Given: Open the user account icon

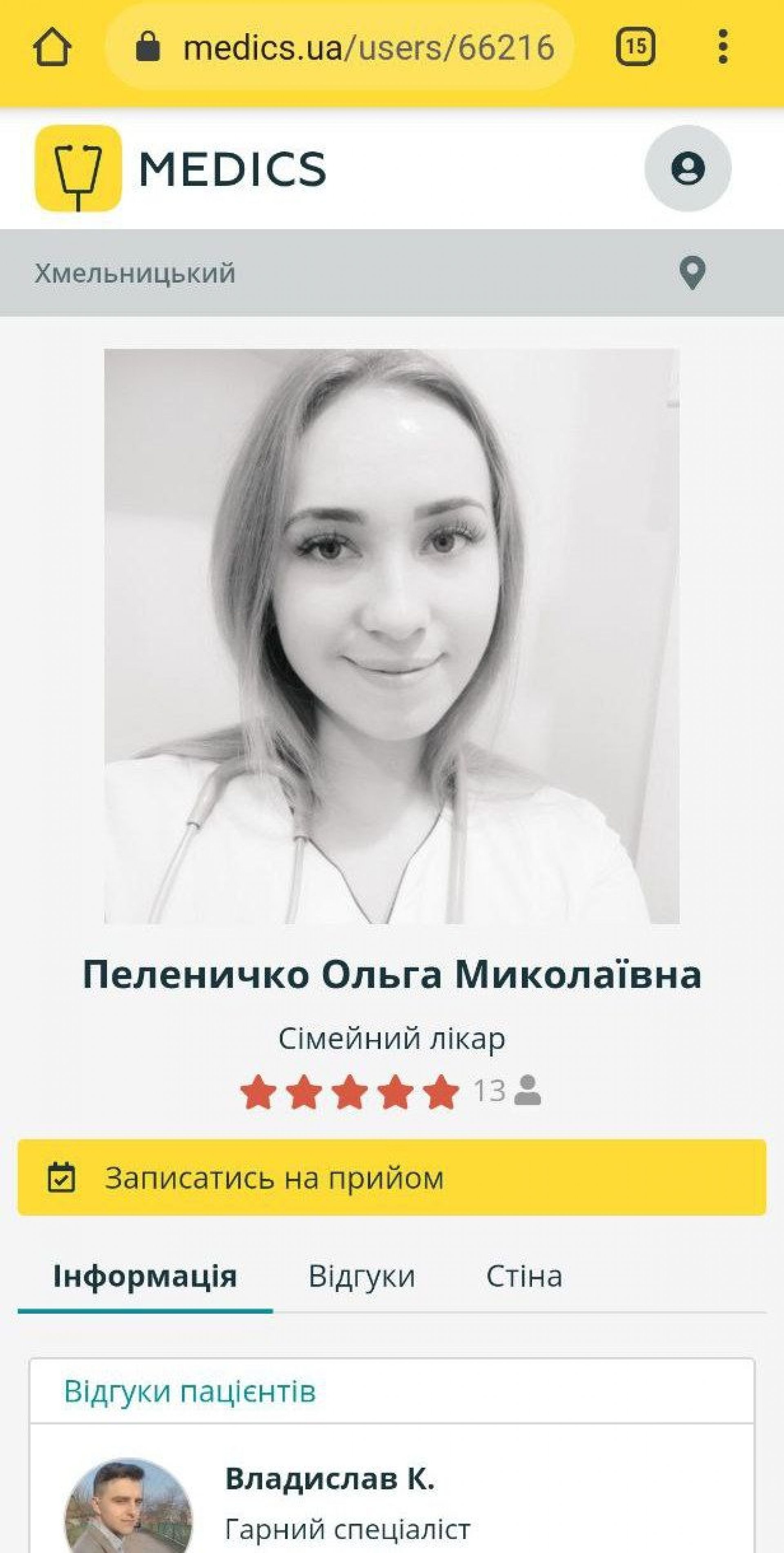Looking at the screenshot, I should click(x=688, y=168).
